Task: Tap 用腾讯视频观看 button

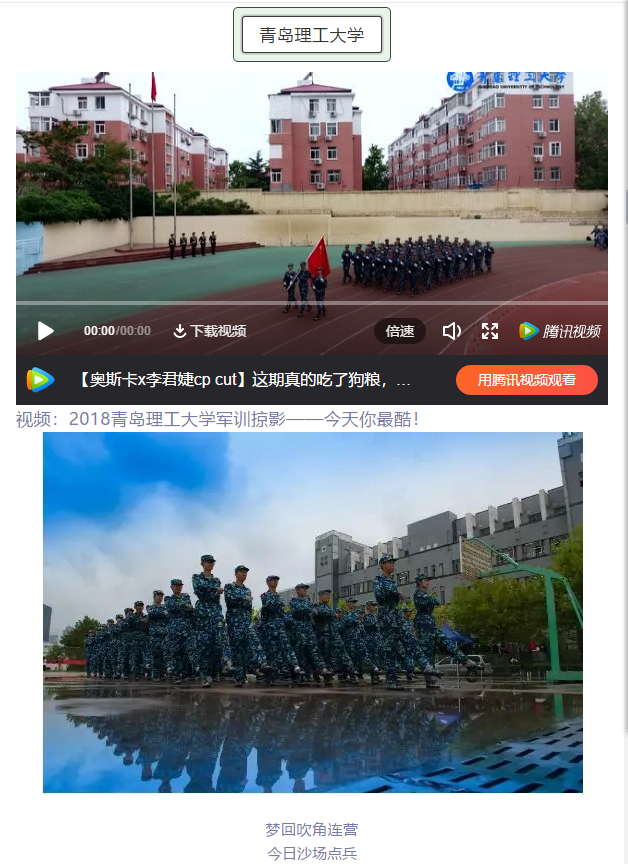Action: (x=526, y=380)
